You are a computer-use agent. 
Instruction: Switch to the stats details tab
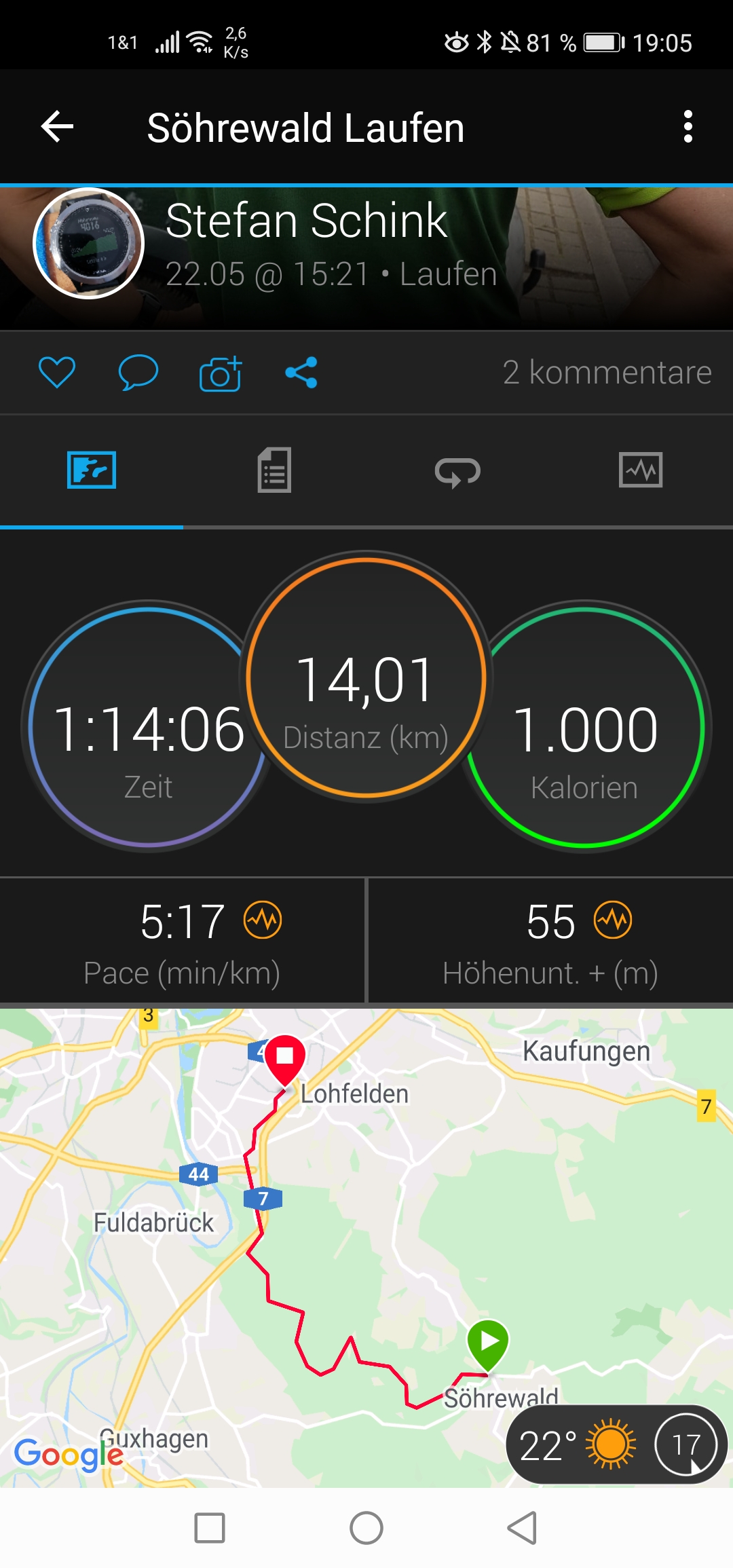274,470
